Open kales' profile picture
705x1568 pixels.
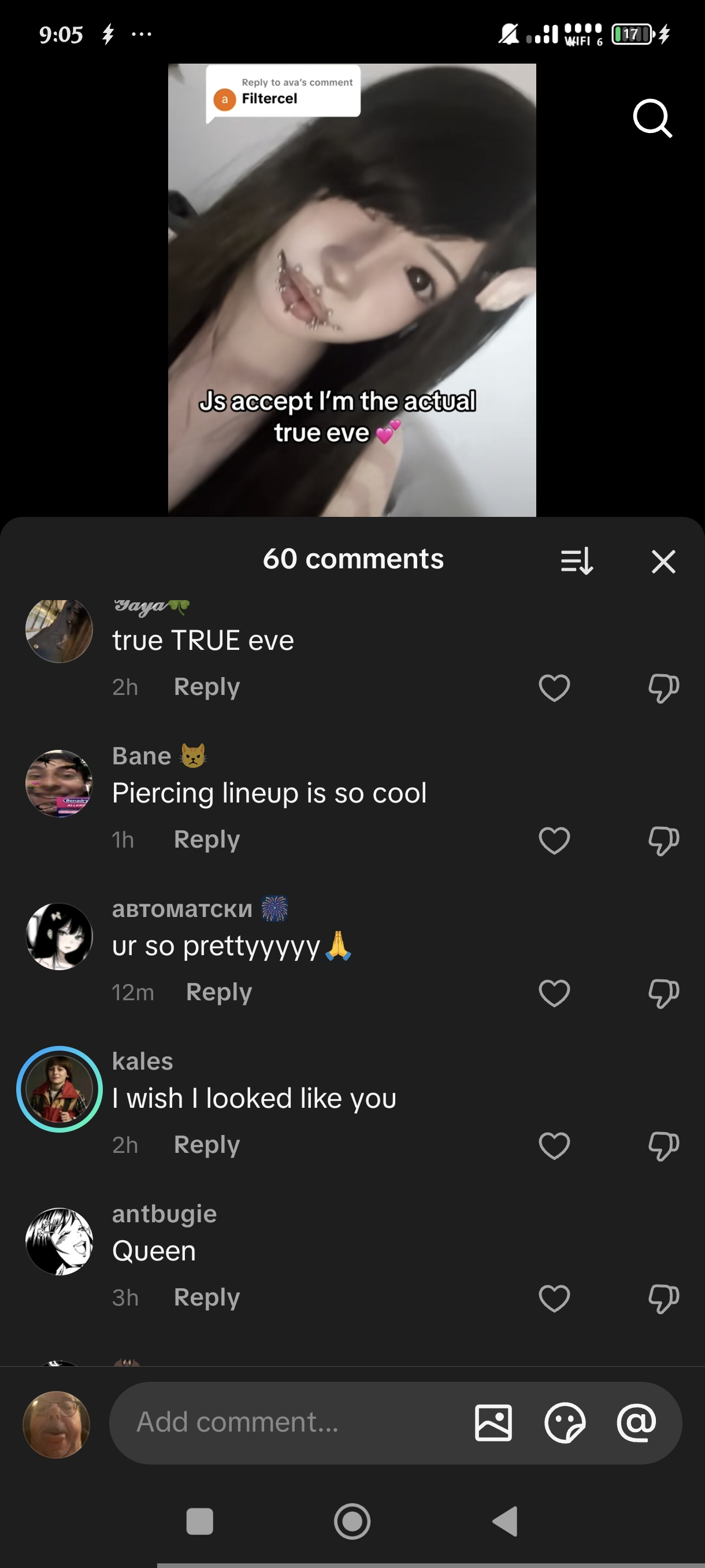click(x=59, y=1089)
